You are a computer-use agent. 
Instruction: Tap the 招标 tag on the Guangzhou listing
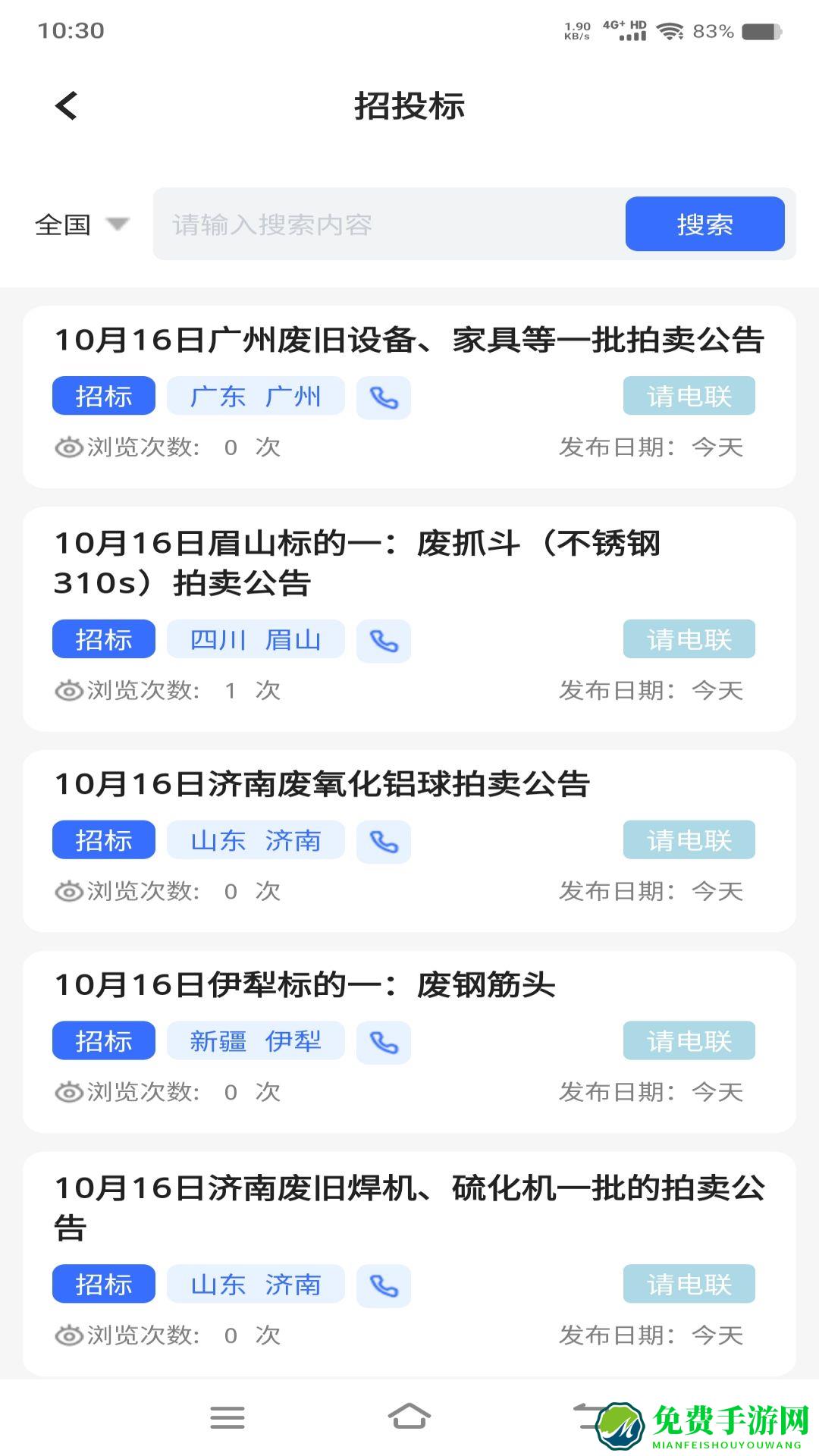coord(103,395)
